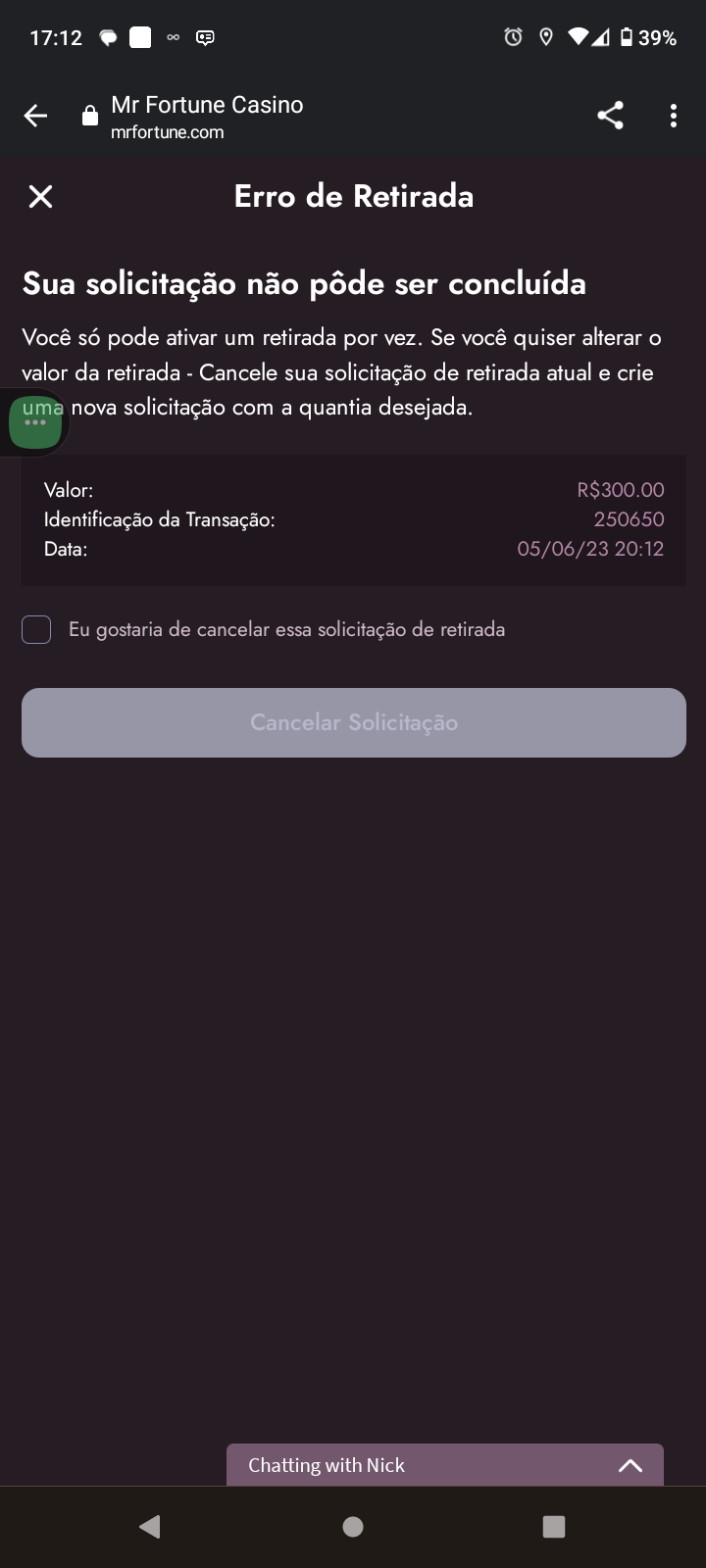Open the Android recents screen
The image size is (706, 1568).
[x=554, y=1526]
